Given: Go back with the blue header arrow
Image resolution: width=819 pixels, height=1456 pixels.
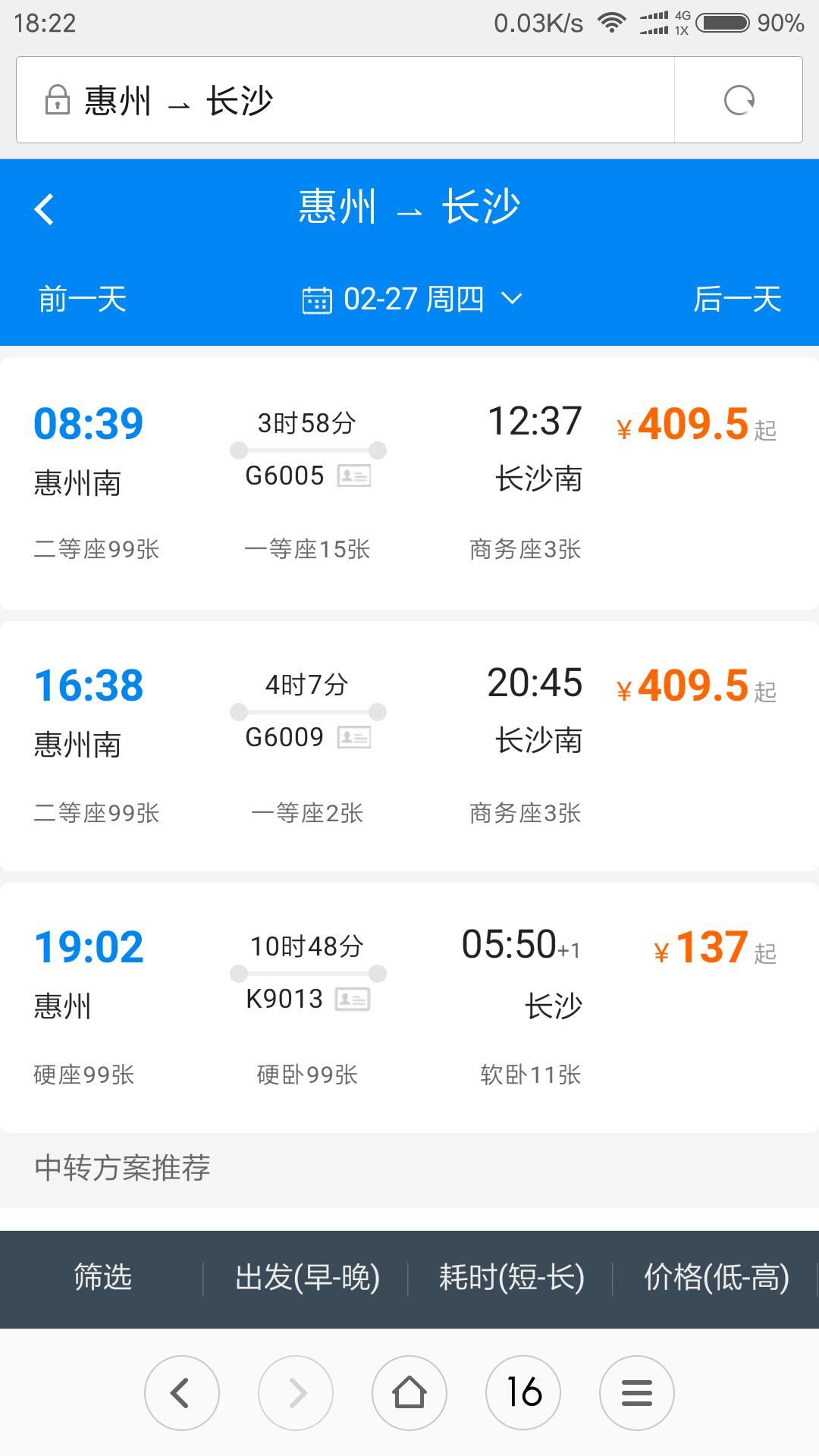Looking at the screenshot, I should coord(45,209).
